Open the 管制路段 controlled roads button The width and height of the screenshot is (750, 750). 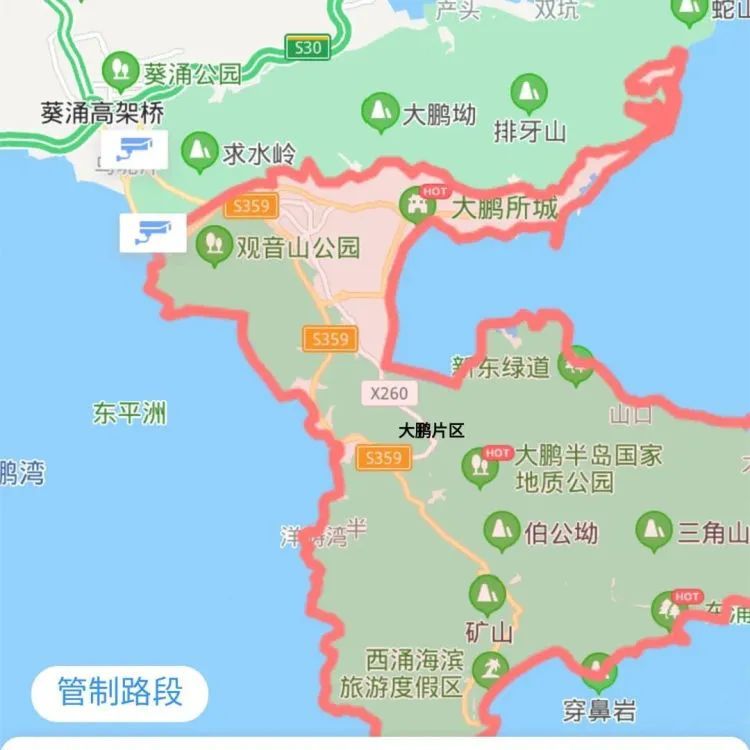[120, 692]
